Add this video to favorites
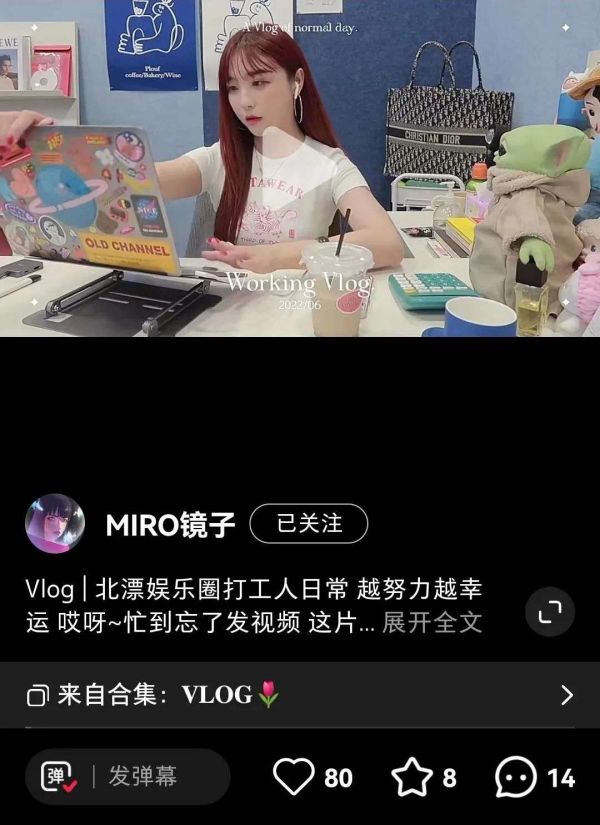This screenshot has width=600, height=825. click(411, 777)
